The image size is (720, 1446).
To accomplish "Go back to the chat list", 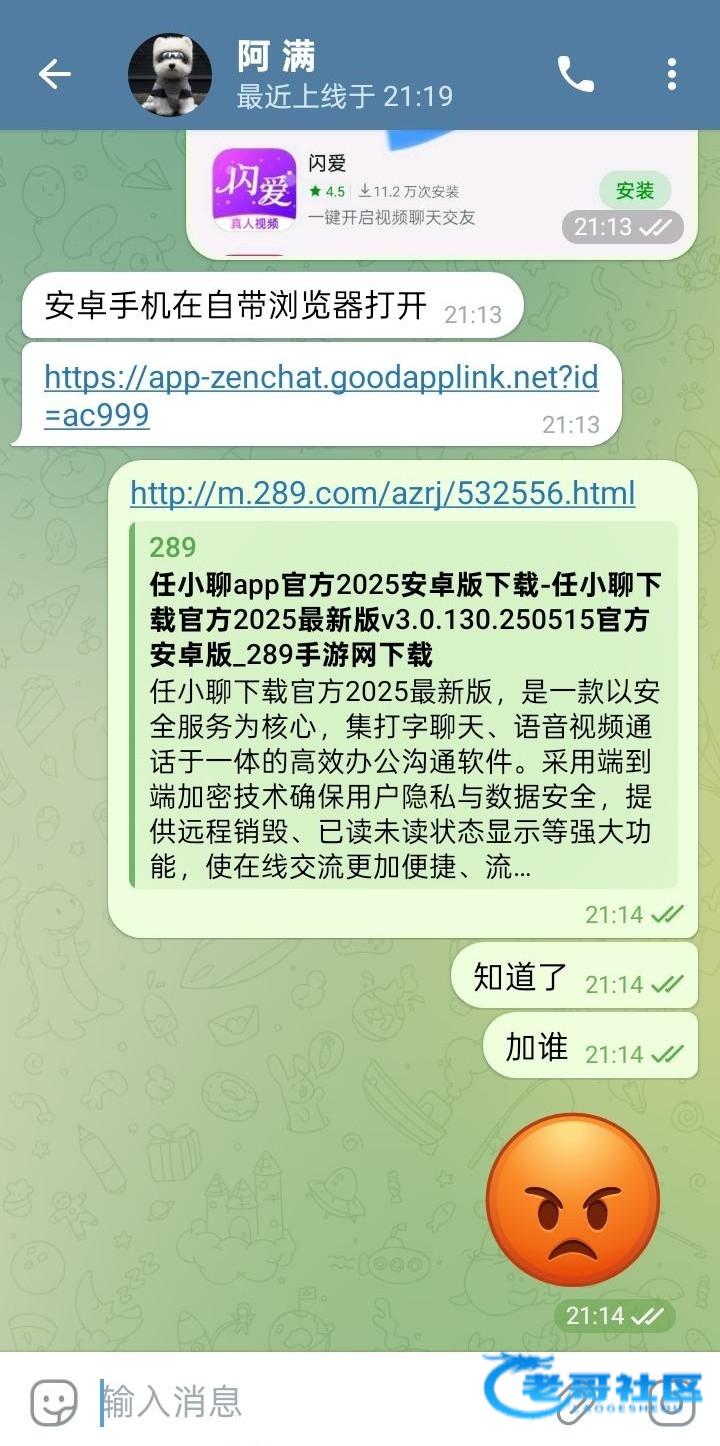I will tap(54, 74).
